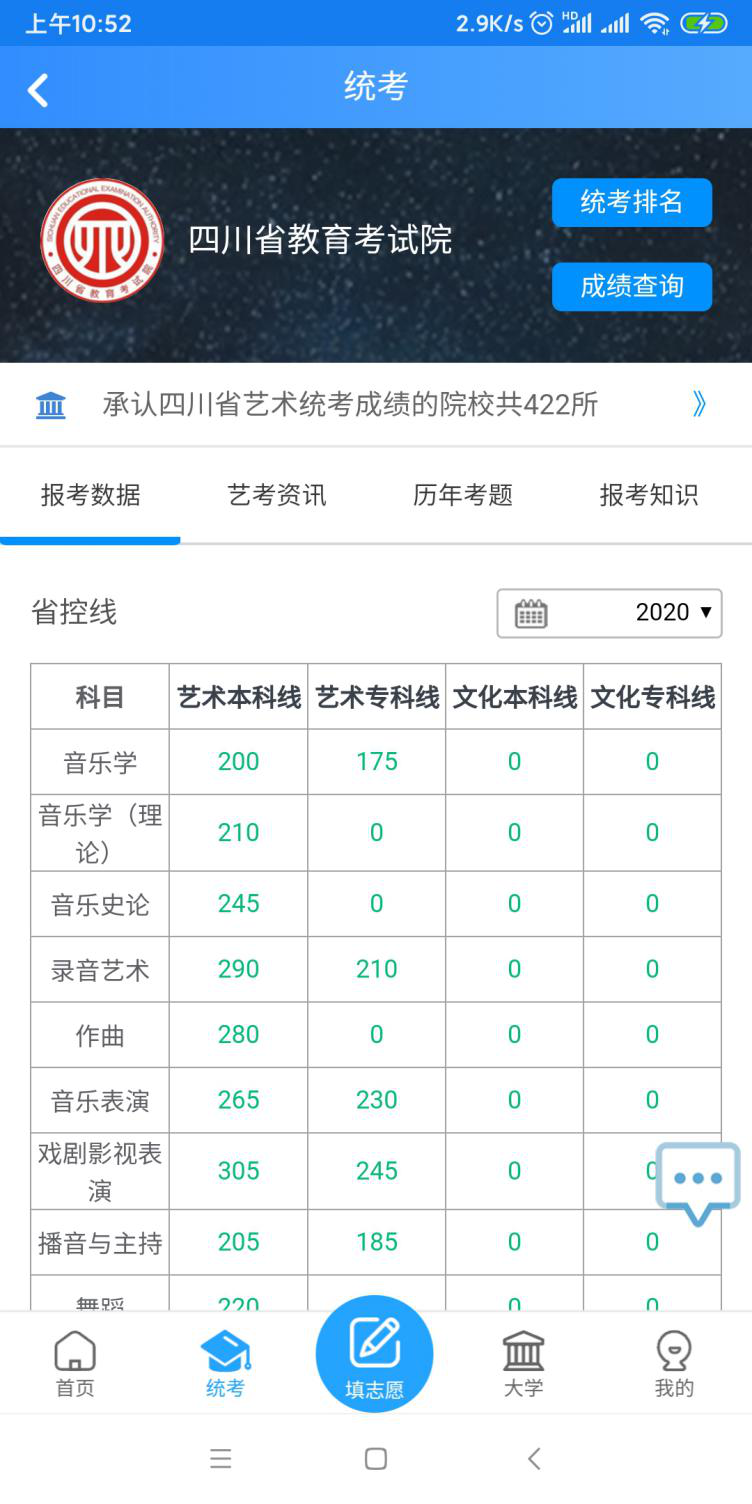
Task: Tap the 统考 bottom navigation tab
Action: 225,1364
